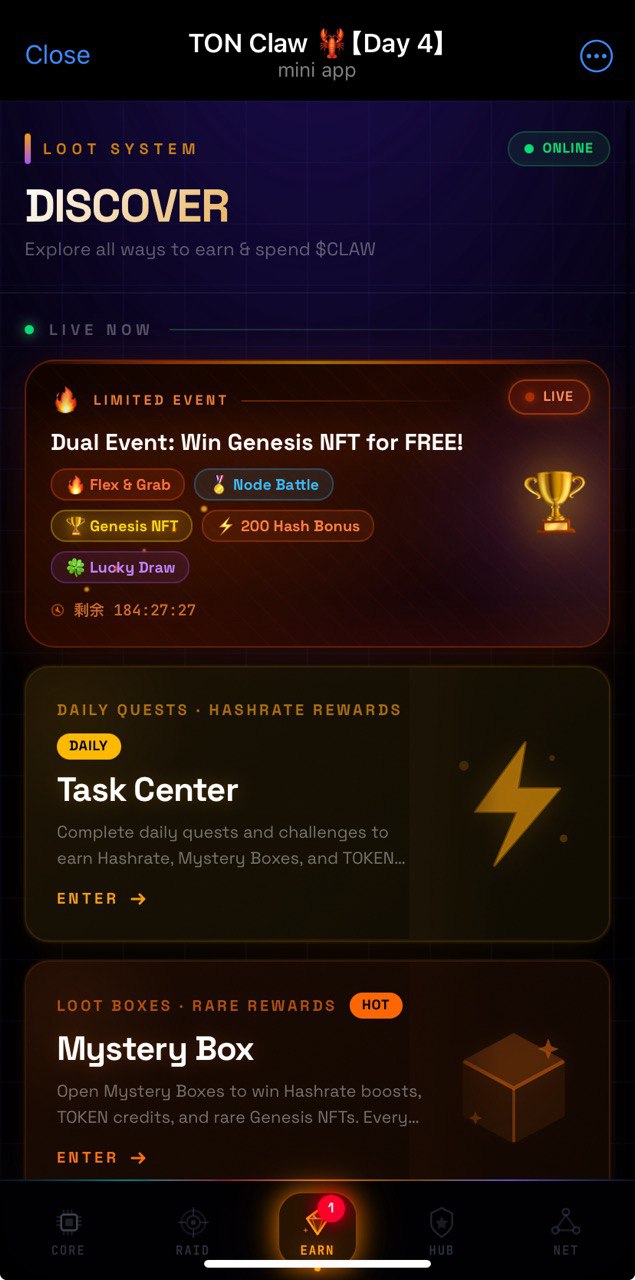
Task: Select the Genesis NFT chip
Action: pos(121,526)
